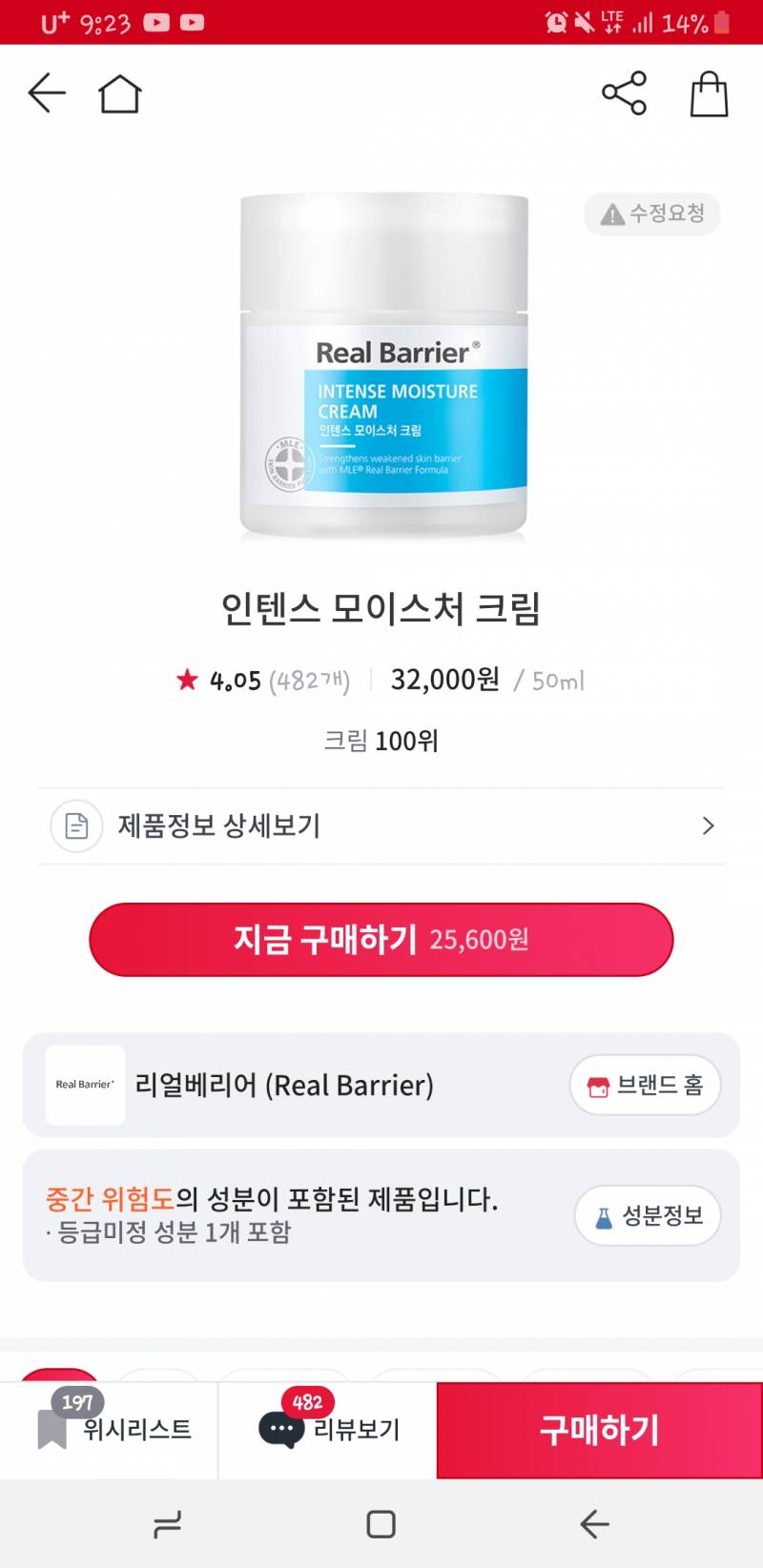Viewport: 763px width, 1568px height.
Task: Expand 제품정보 상세보기 with the chevron
Action: click(707, 825)
